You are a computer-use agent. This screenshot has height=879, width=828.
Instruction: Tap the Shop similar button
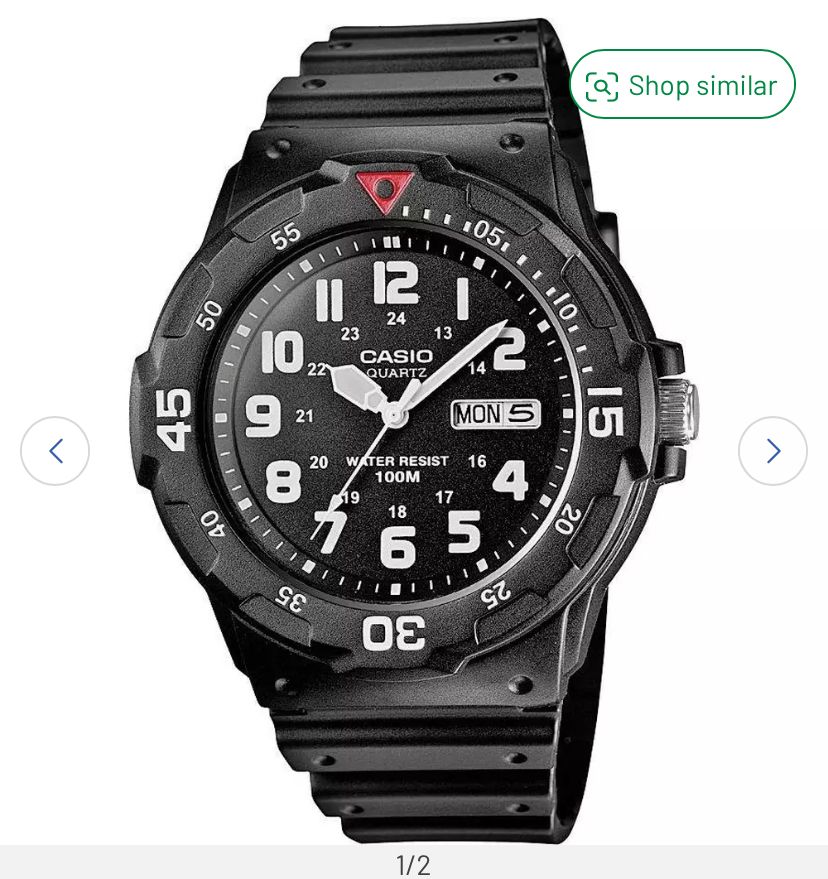point(682,85)
